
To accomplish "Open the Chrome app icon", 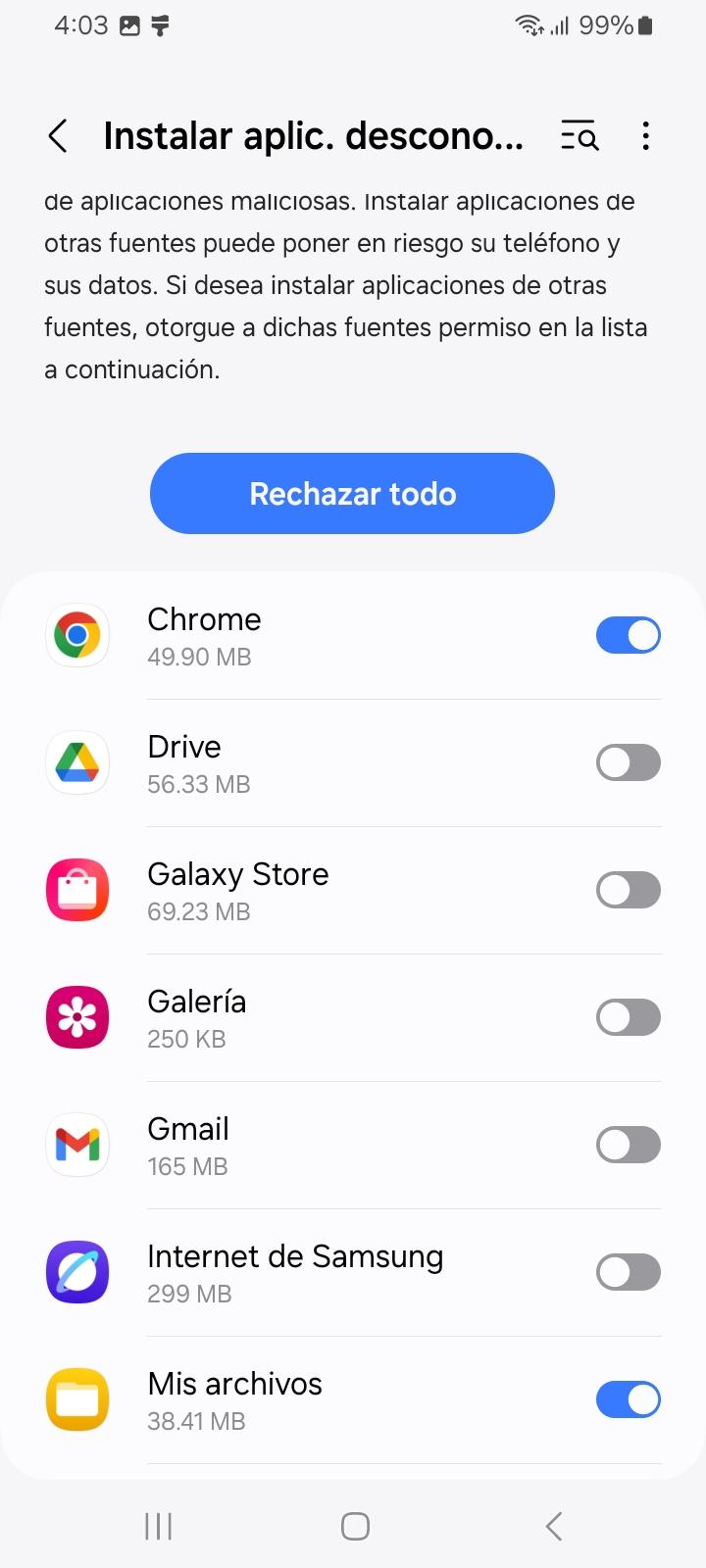I will click(77, 635).
